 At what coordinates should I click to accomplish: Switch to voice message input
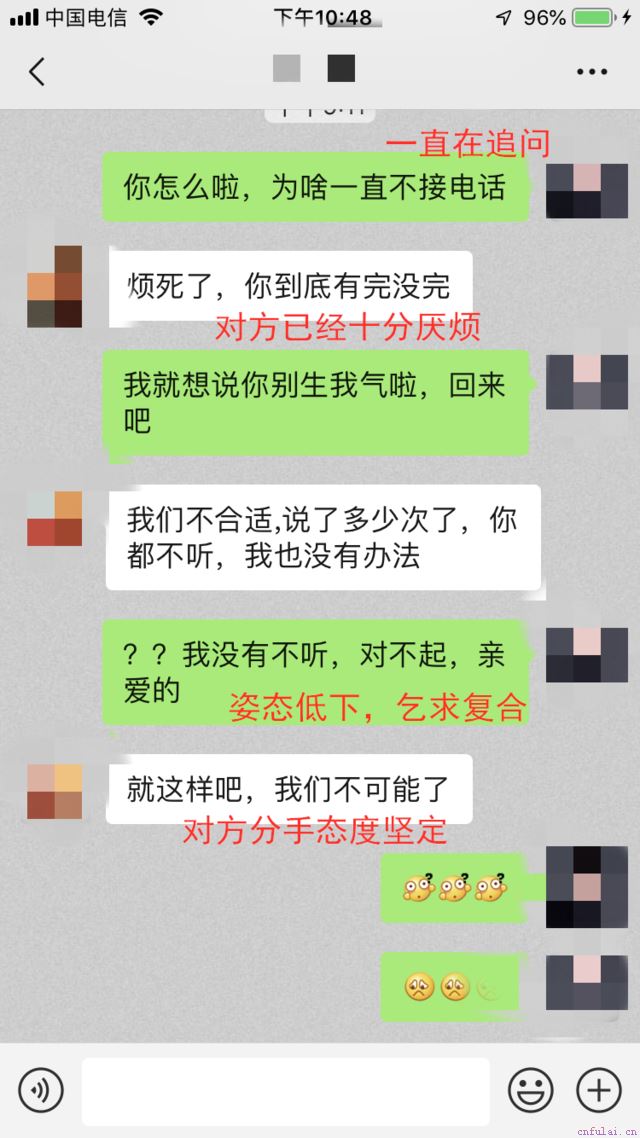(x=41, y=1089)
